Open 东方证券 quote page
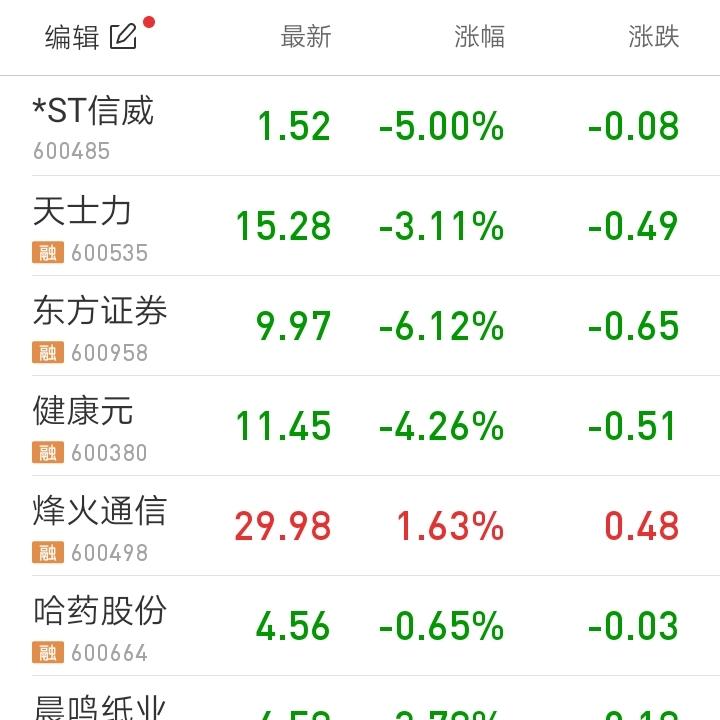 [100, 326]
